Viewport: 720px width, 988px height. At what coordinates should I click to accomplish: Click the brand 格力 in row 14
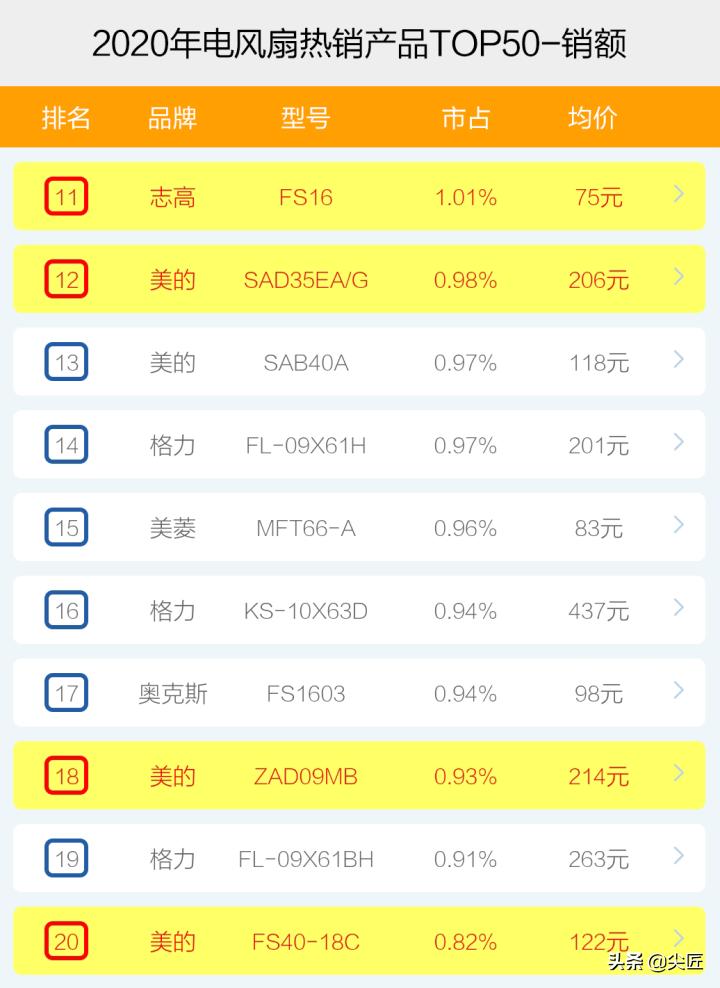[173, 445]
